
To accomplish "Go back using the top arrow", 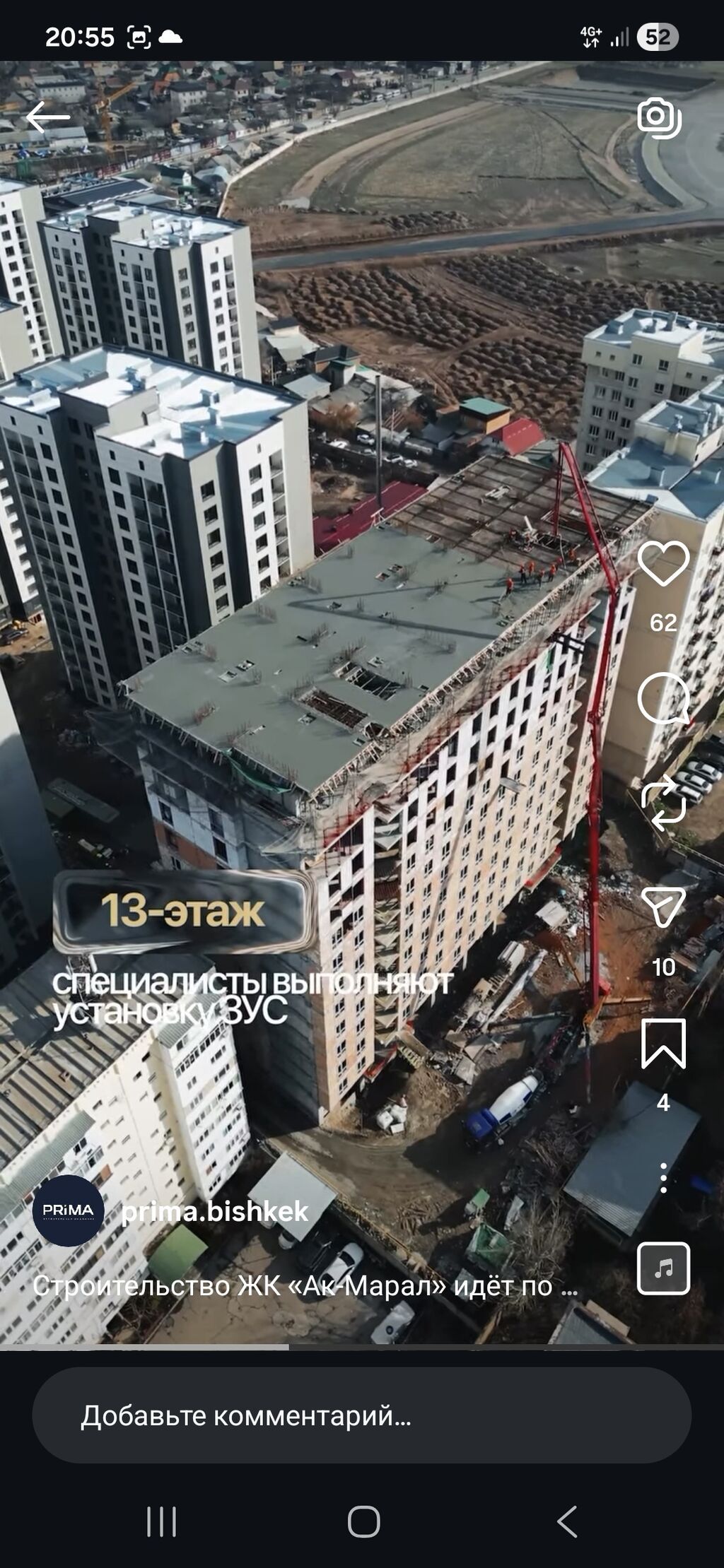I will [47, 117].
